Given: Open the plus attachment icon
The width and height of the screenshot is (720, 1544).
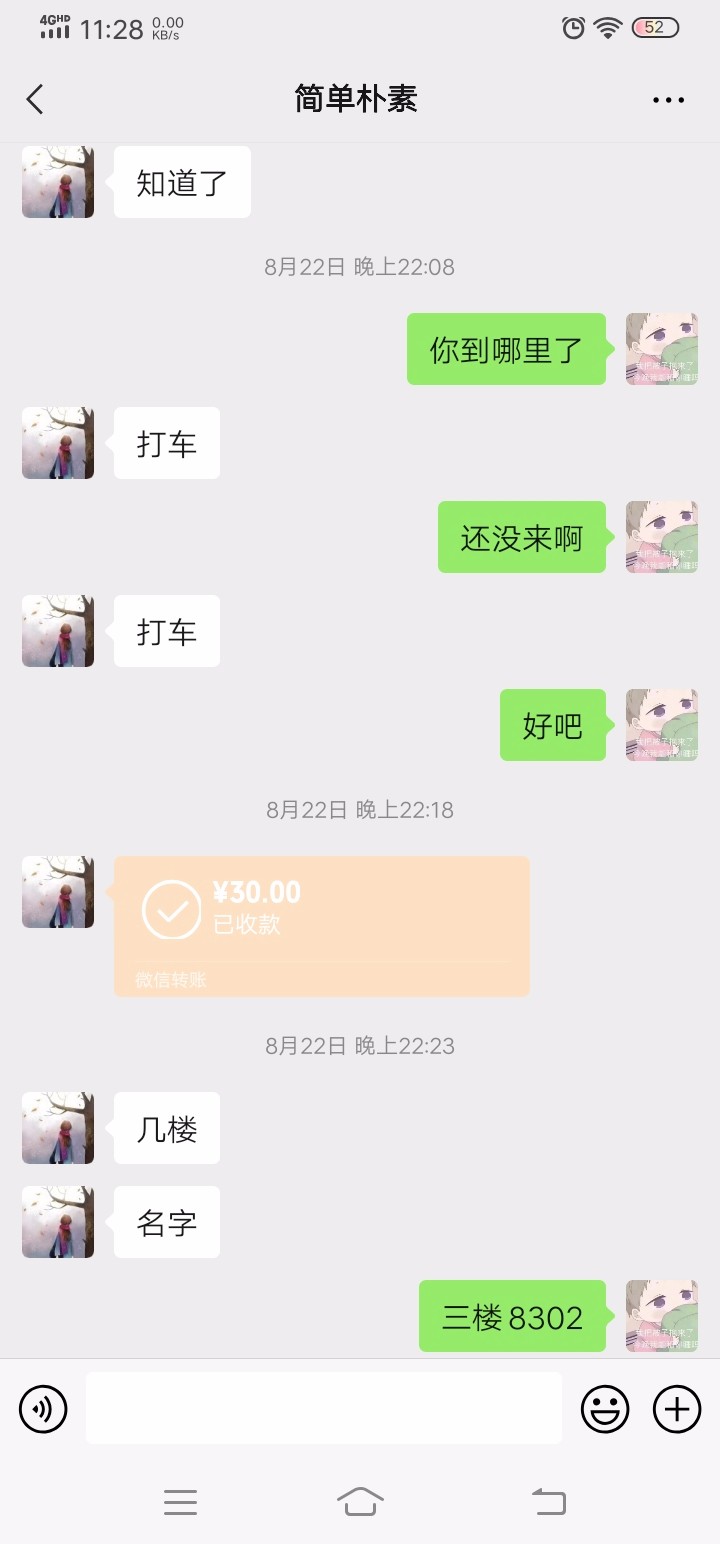Looking at the screenshot, I should [676, 1408].
